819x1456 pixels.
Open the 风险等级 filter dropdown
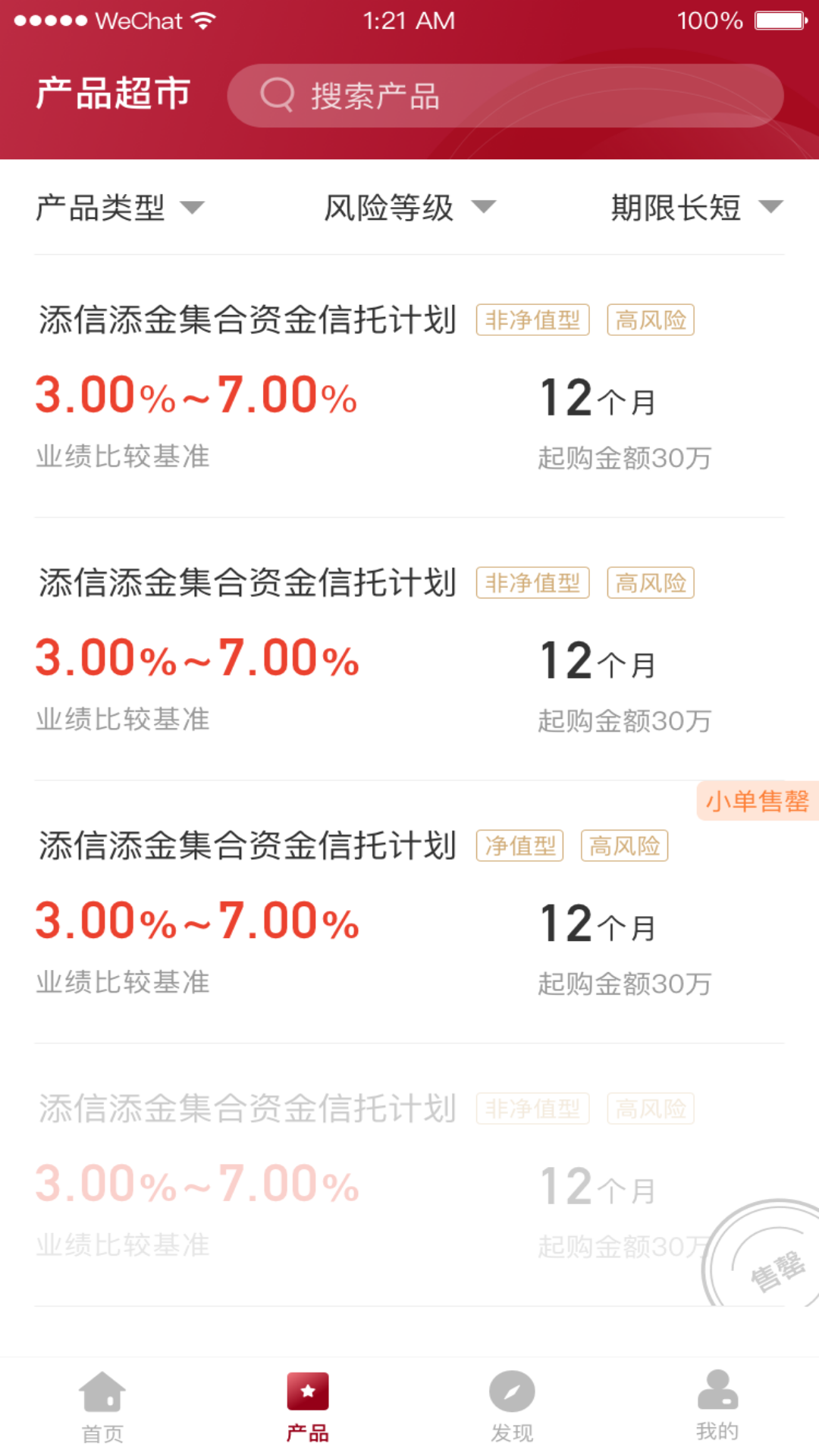(x=406, y=206)
